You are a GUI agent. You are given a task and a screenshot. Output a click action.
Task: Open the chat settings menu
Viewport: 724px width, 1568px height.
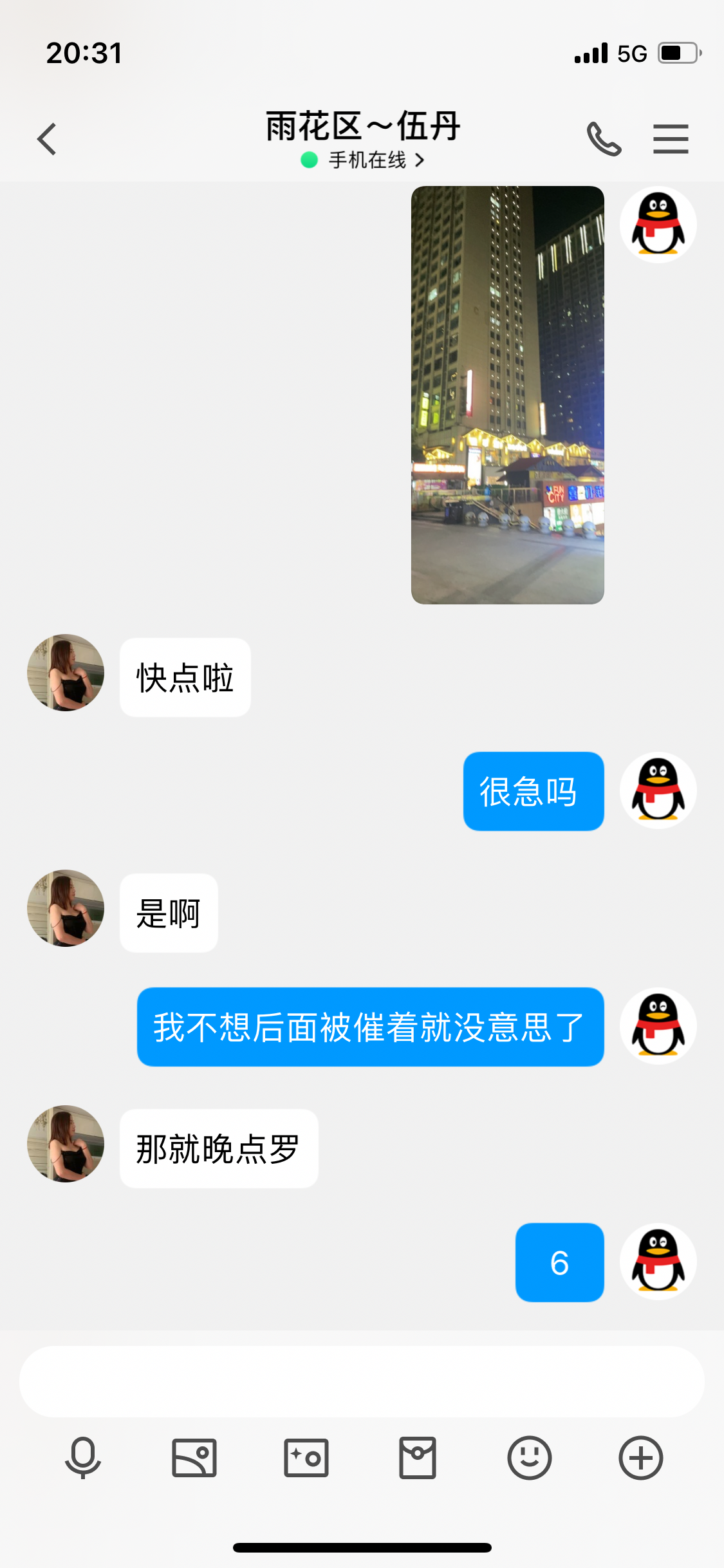671,139
